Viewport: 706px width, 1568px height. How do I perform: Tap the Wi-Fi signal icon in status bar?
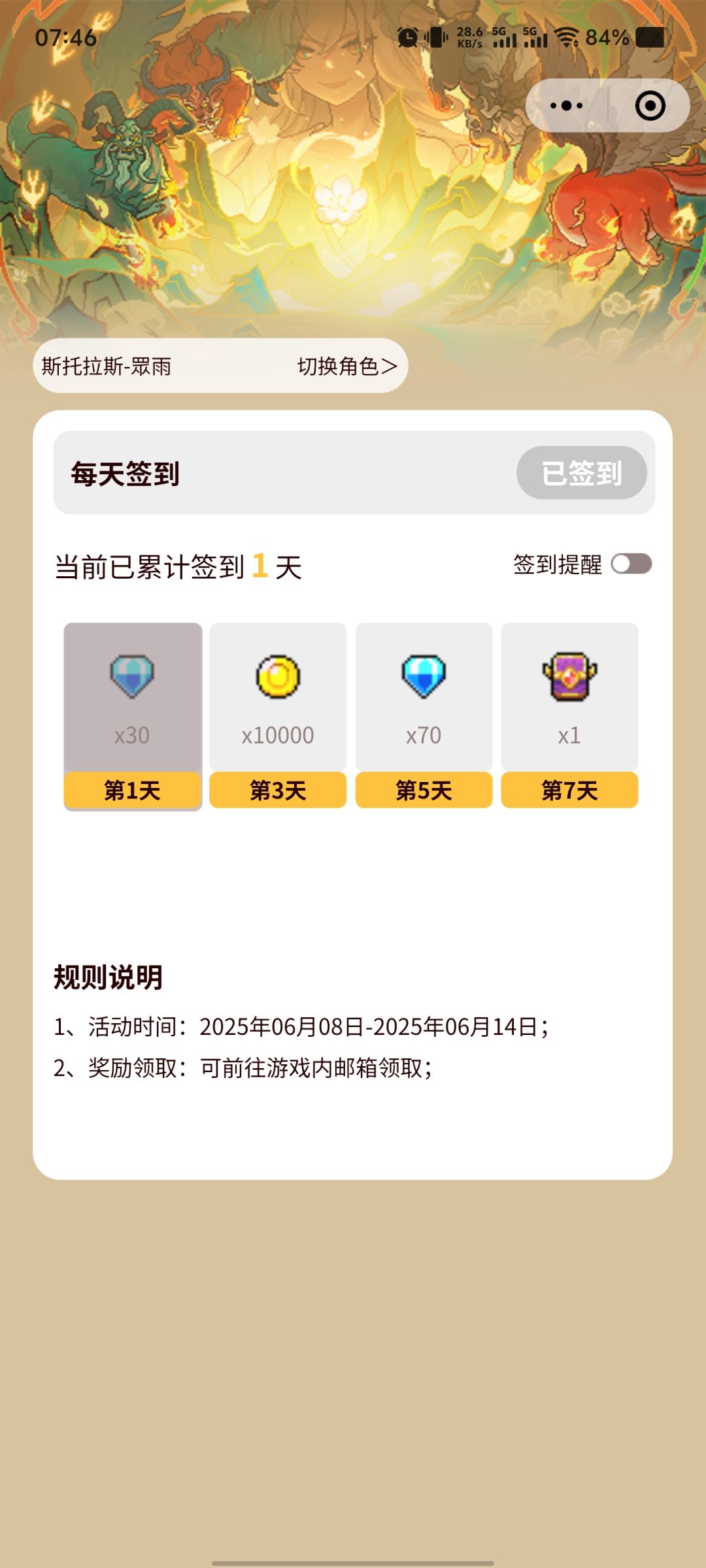tap(566, 37)
